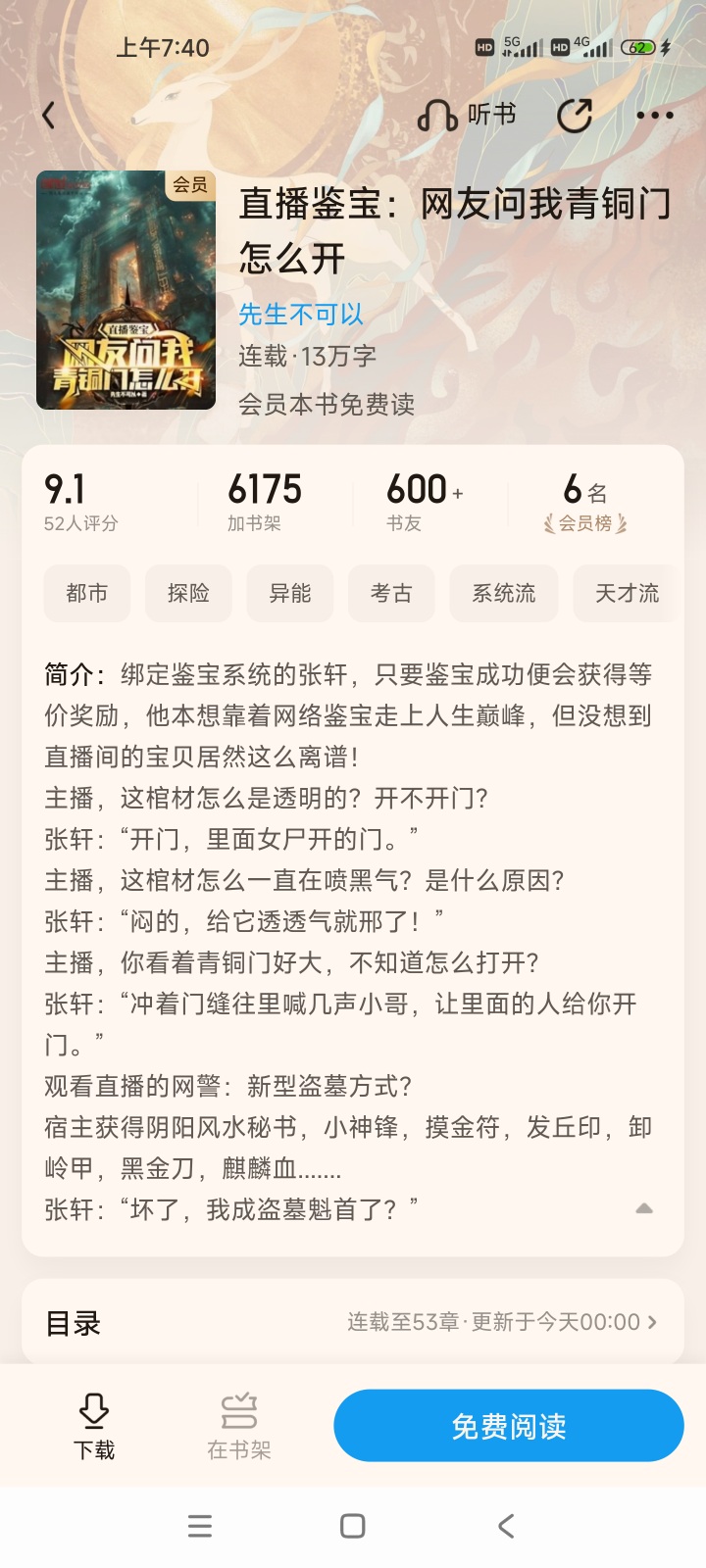
Task: Select the 异能 tag
Action: 290,593
